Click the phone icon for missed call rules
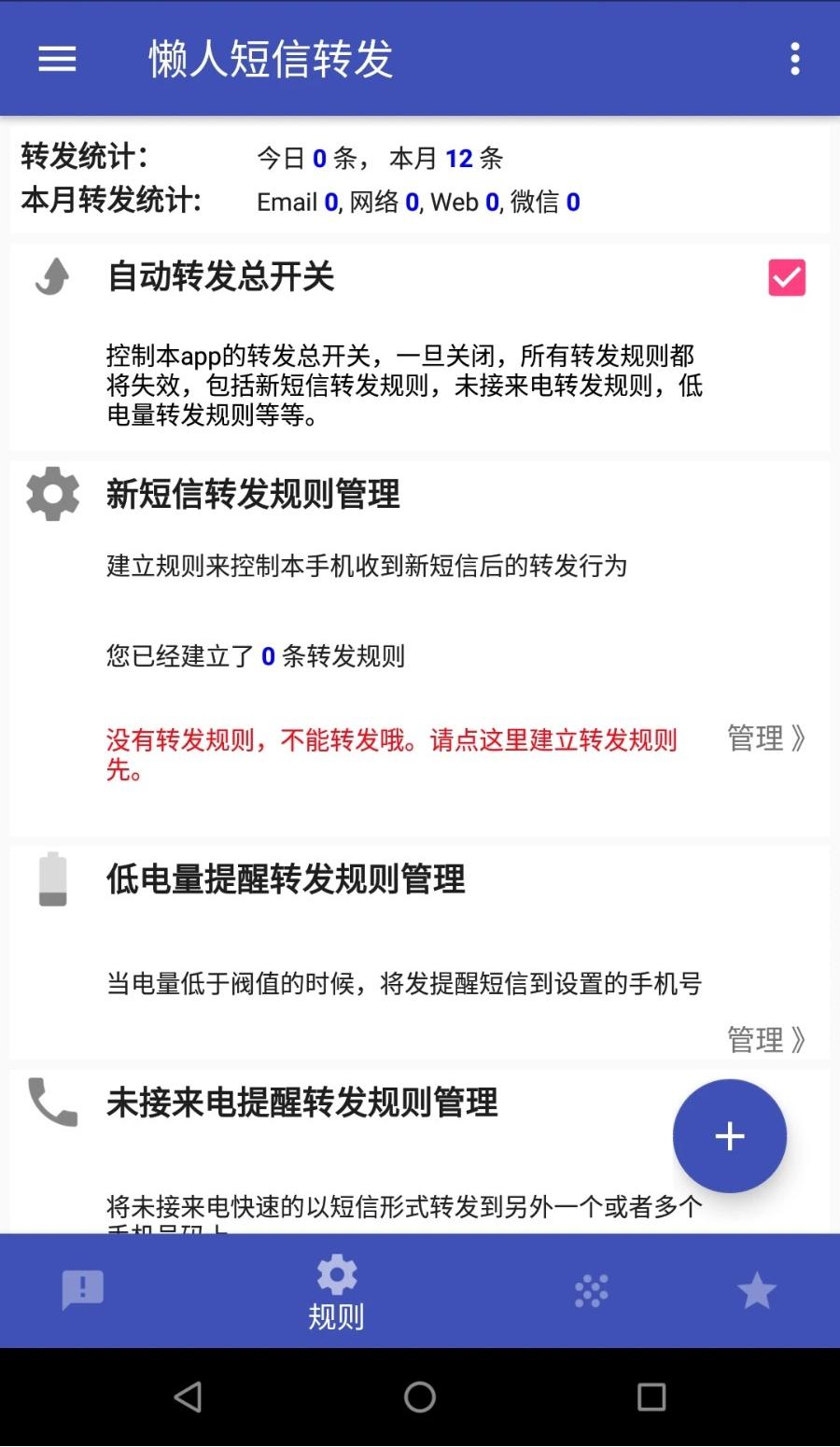 click(x=51, y=1103)
